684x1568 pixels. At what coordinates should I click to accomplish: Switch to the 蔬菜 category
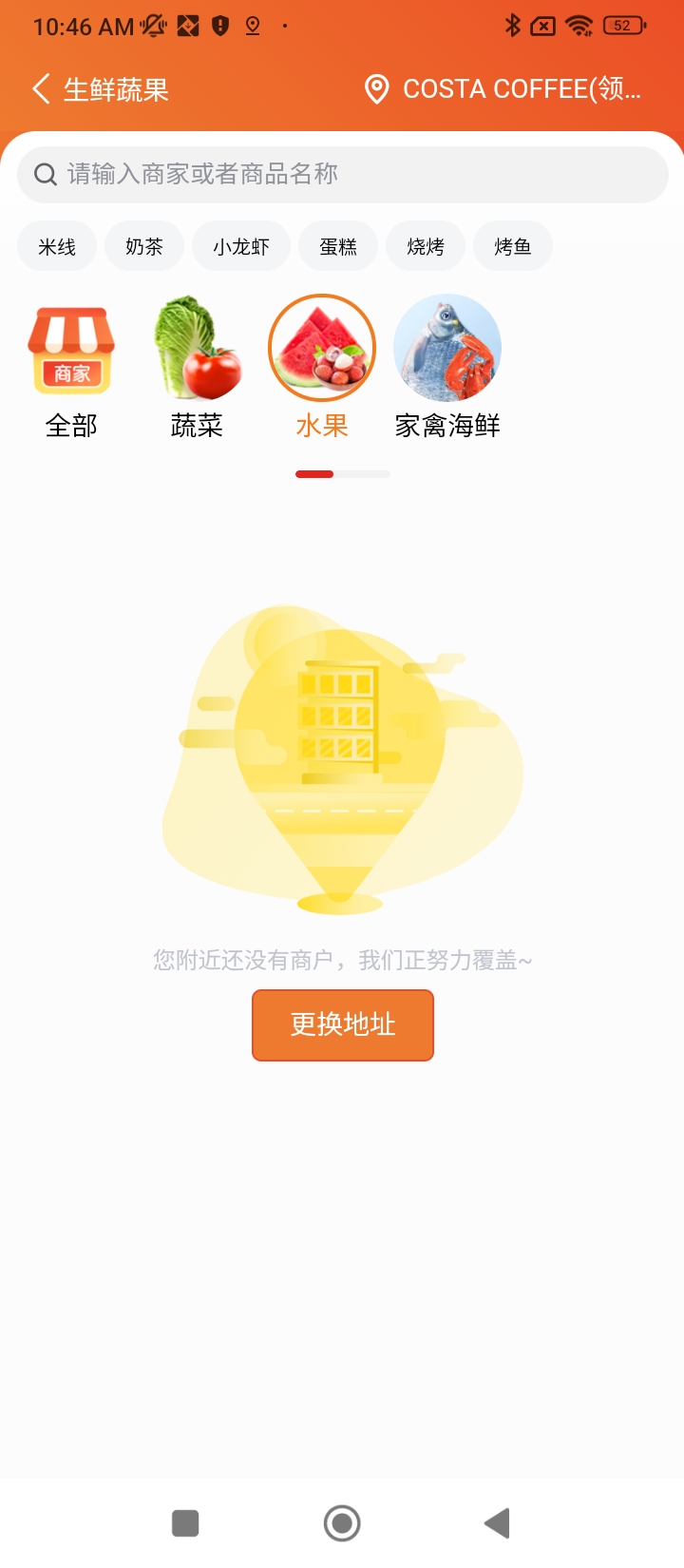point(197,366)
